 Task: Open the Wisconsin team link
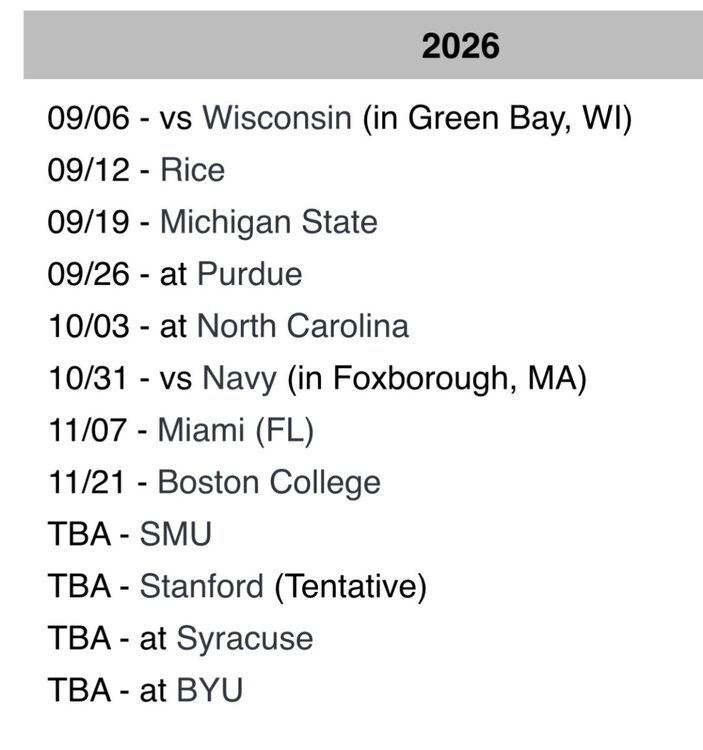pos(277,118)
